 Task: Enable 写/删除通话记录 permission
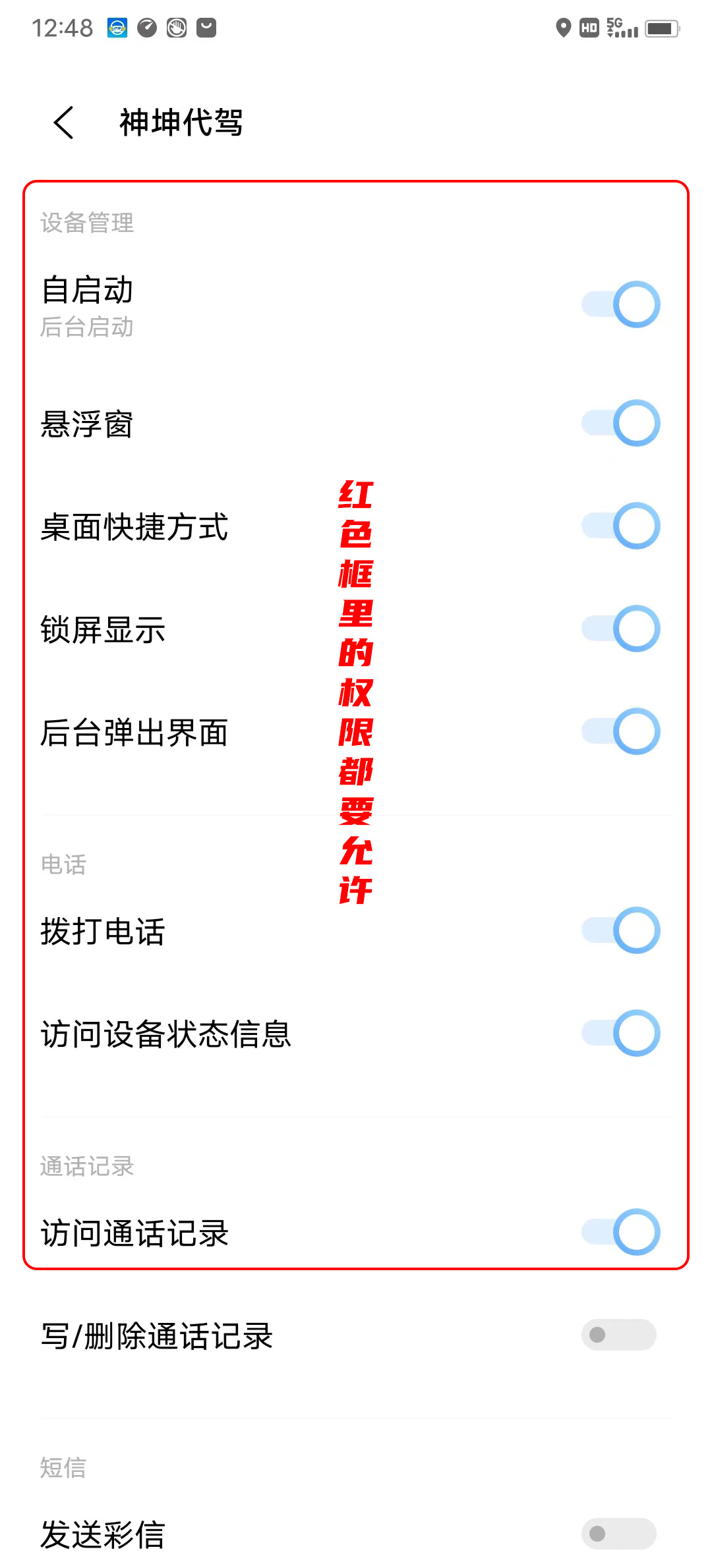coord(618,1335)
